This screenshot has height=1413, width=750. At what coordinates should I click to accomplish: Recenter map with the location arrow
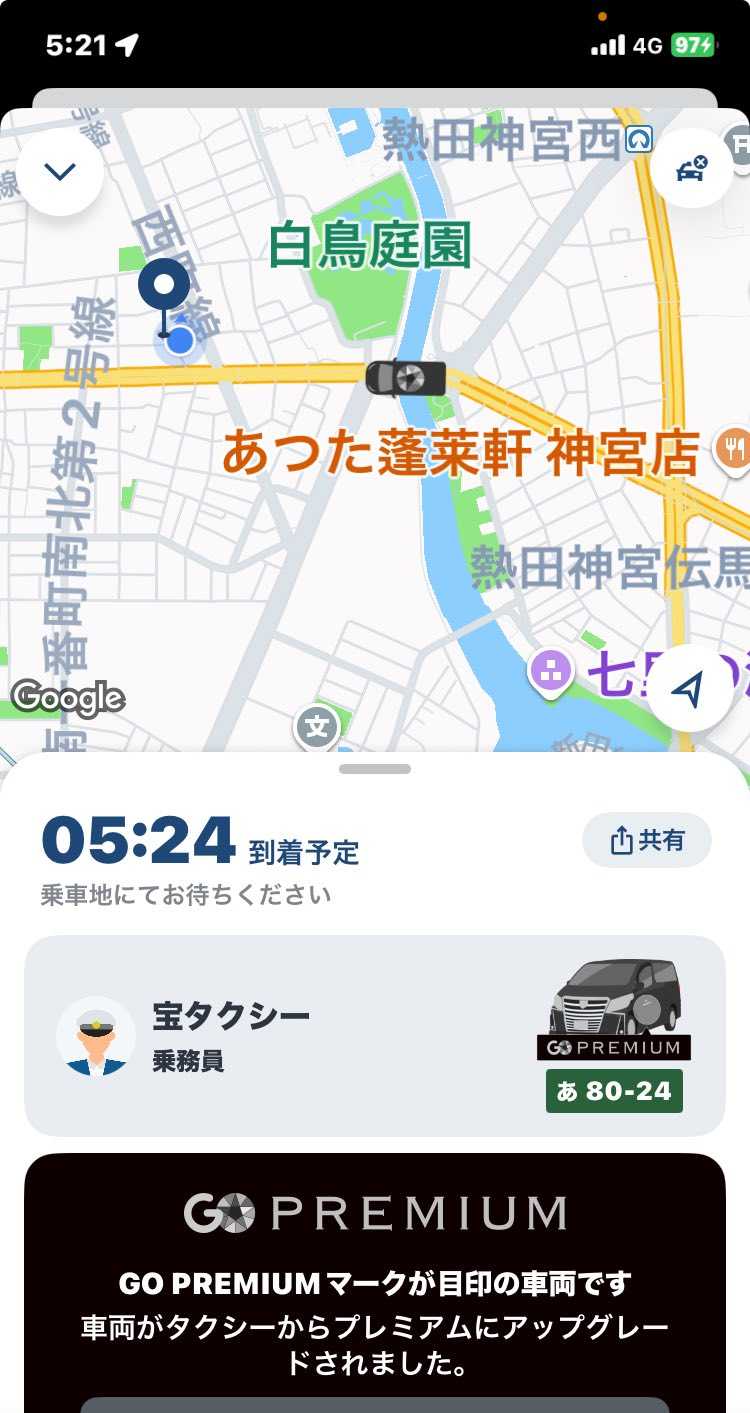[689, 689]
